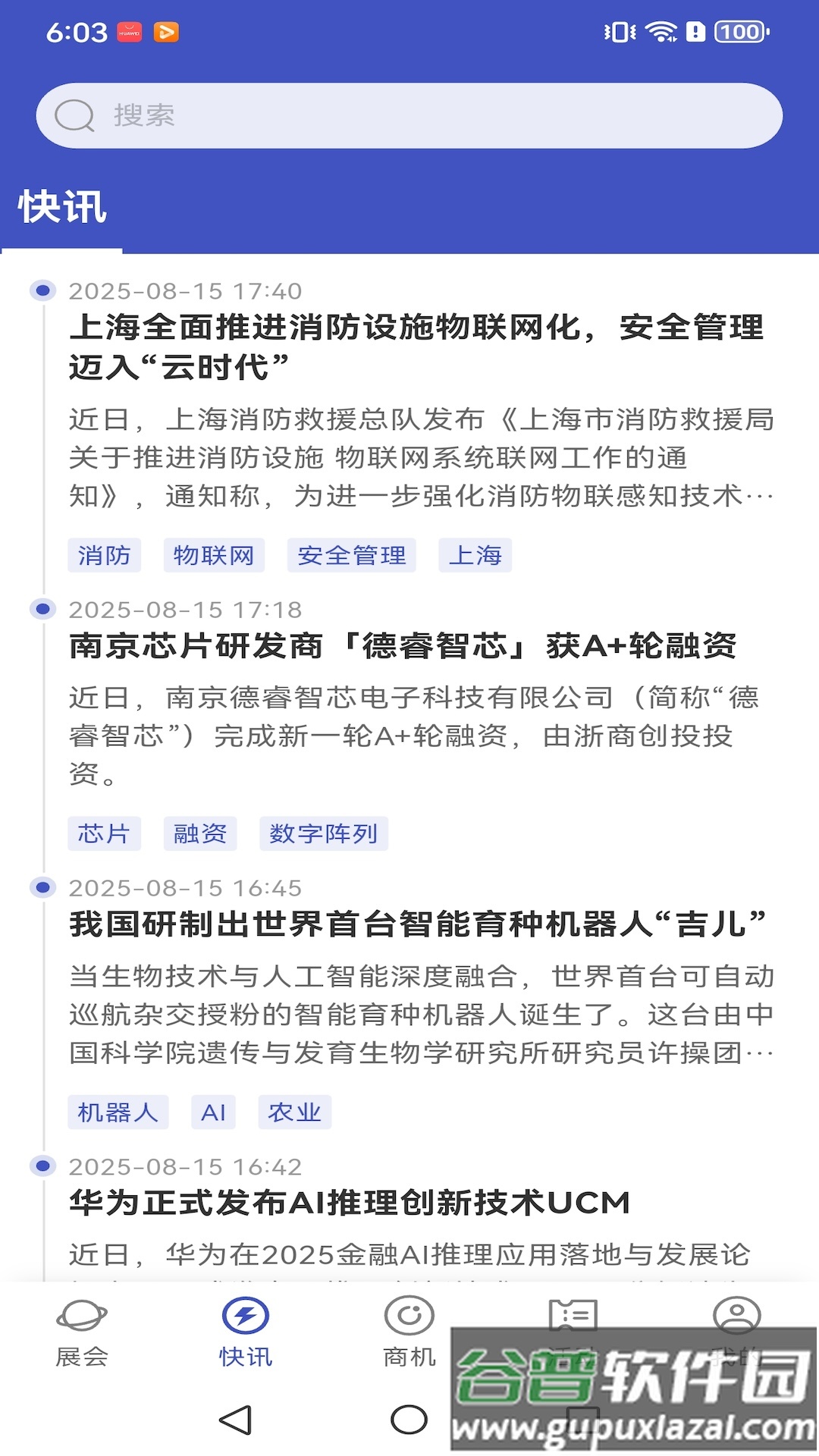This screenshot has height=1456, width=819.
Task: Tap the system home button
Action: point(409,1420)
